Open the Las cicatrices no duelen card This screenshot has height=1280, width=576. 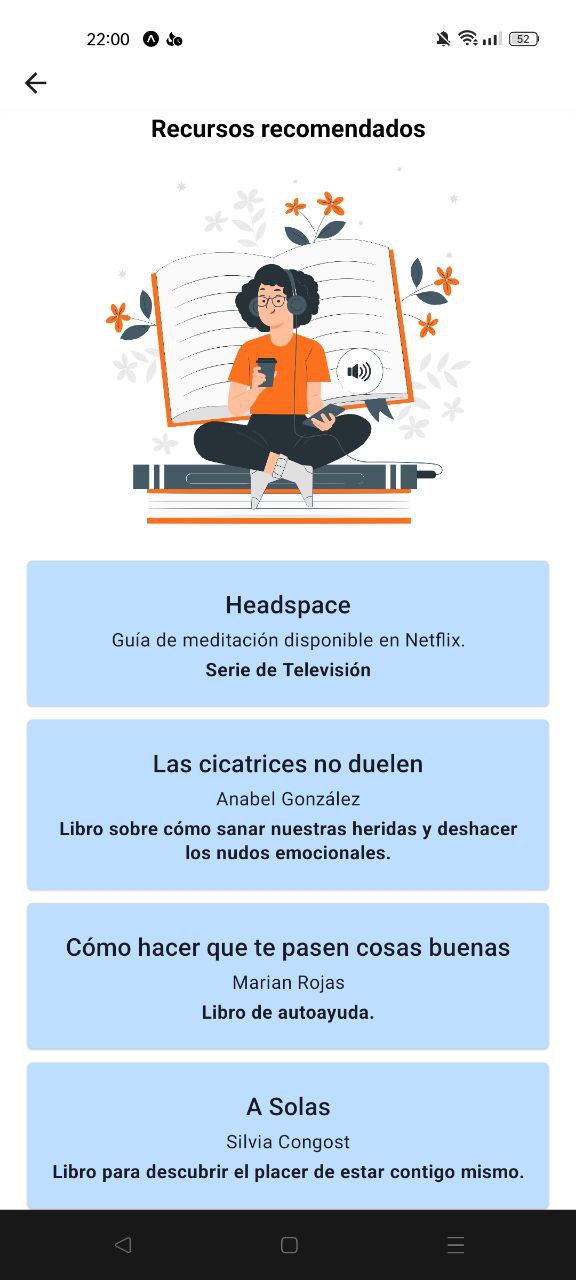point(288,805)
